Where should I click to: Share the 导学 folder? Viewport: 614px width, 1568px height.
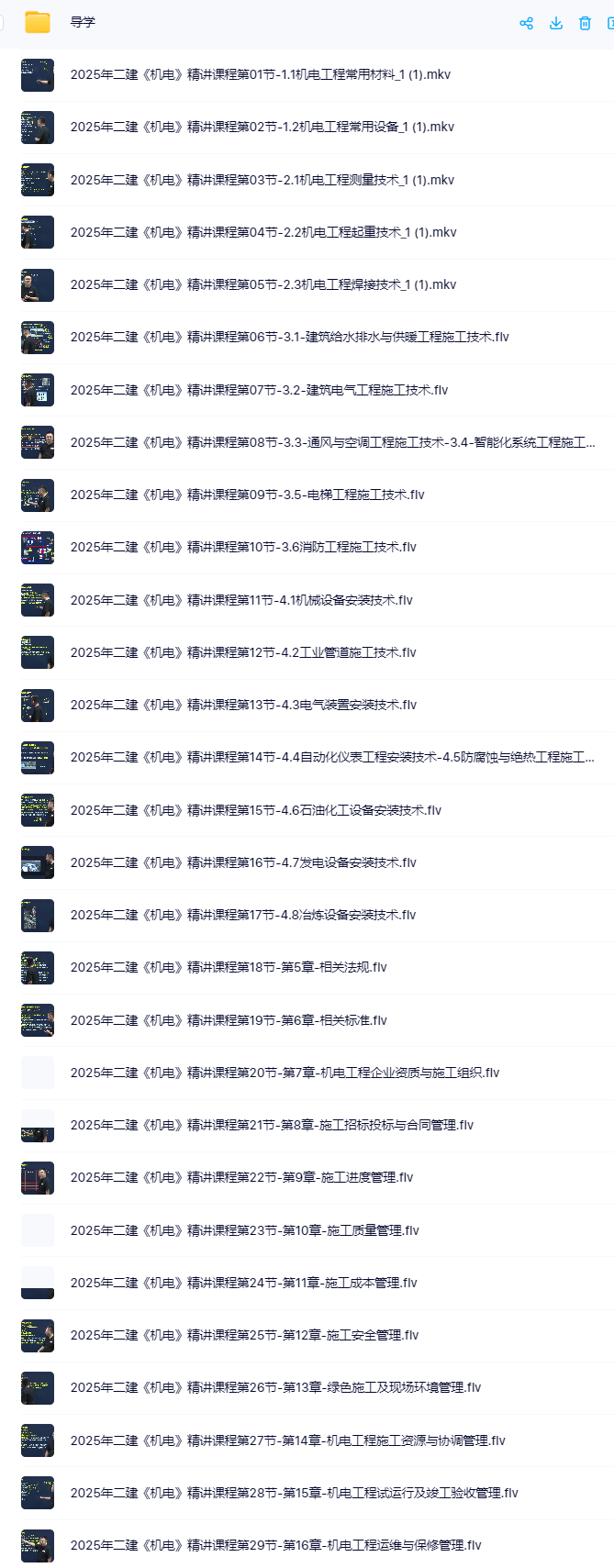pyautogui.click(x=526, y=23)
